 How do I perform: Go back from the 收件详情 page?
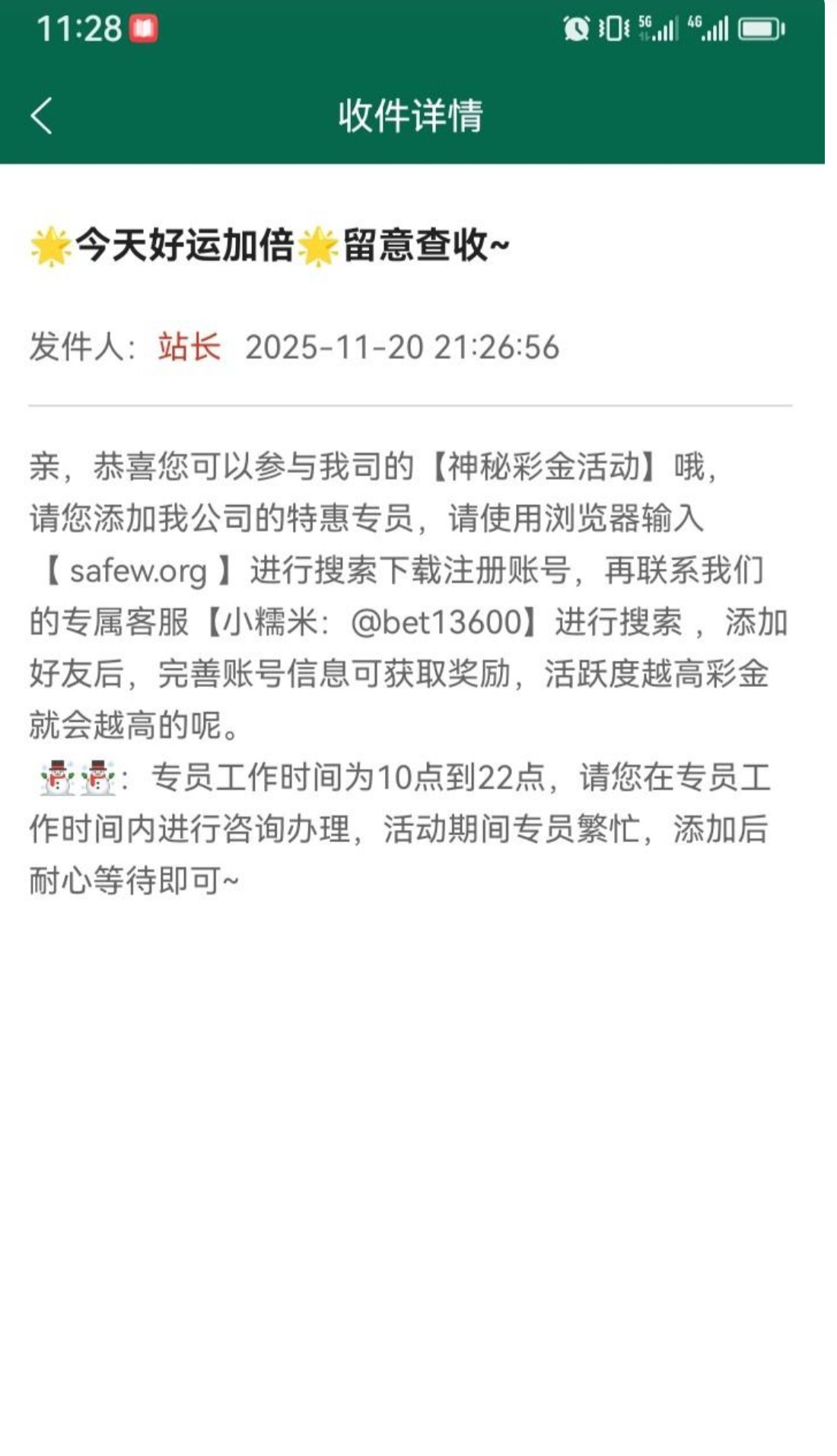(42, 116)
